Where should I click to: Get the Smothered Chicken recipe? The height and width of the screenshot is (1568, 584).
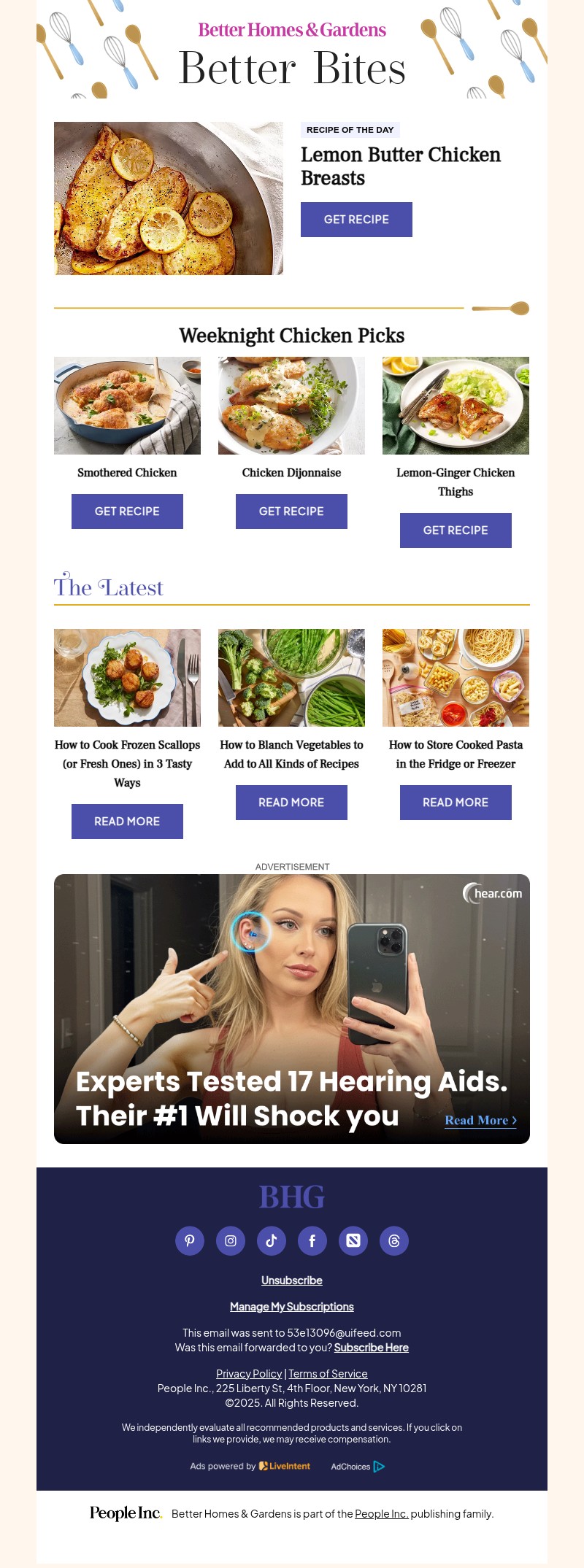tap(127, 511)
